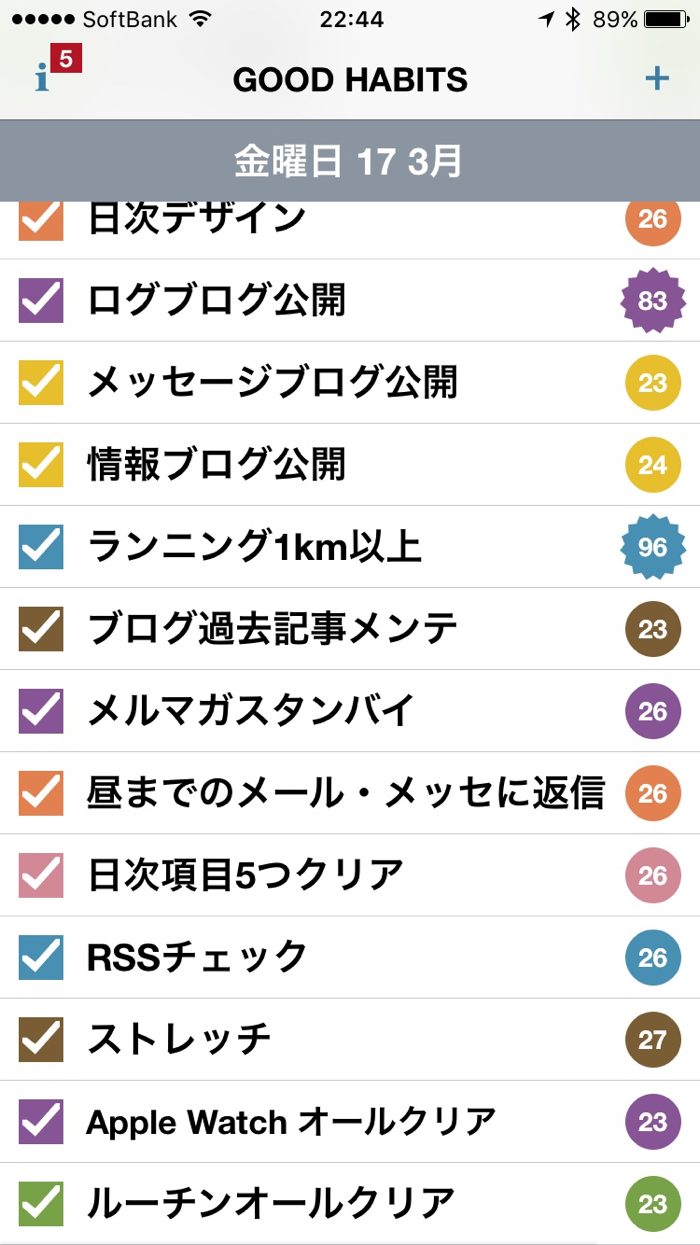This screenshot has width=700, height=1245.
Task: Tap the 27 count badge for ストレッチ
Action: [652, 1039]
